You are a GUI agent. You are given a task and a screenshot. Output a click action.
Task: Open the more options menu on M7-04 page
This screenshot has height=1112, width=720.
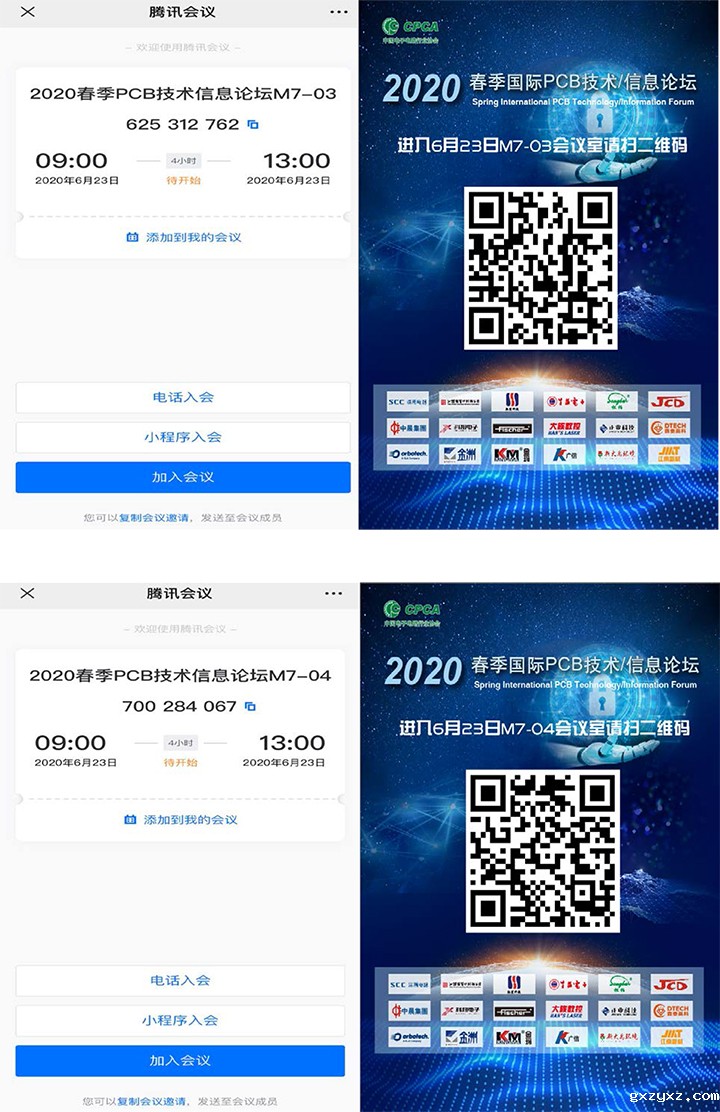pos(333,593)
